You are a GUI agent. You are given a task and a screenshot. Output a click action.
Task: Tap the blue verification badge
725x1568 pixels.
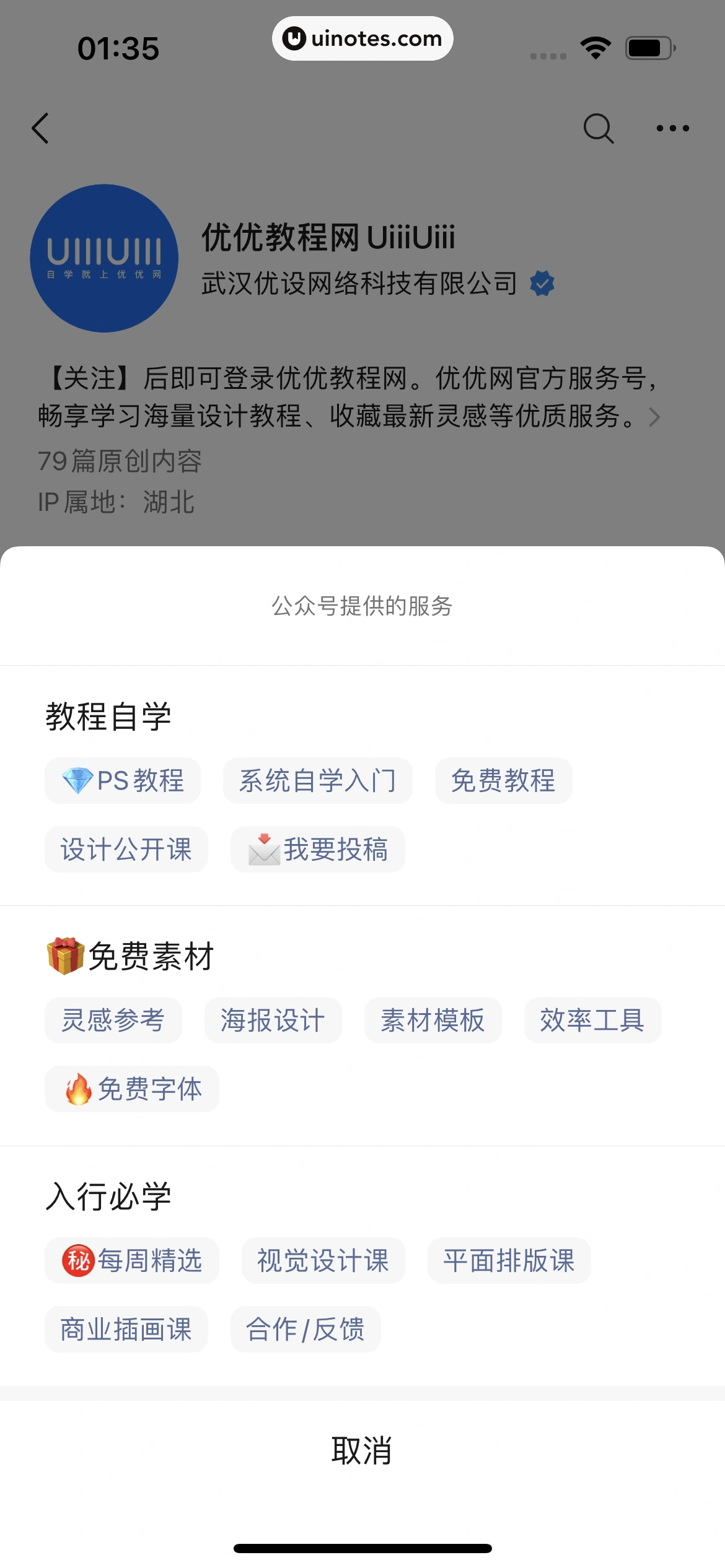tap(542, 284)
